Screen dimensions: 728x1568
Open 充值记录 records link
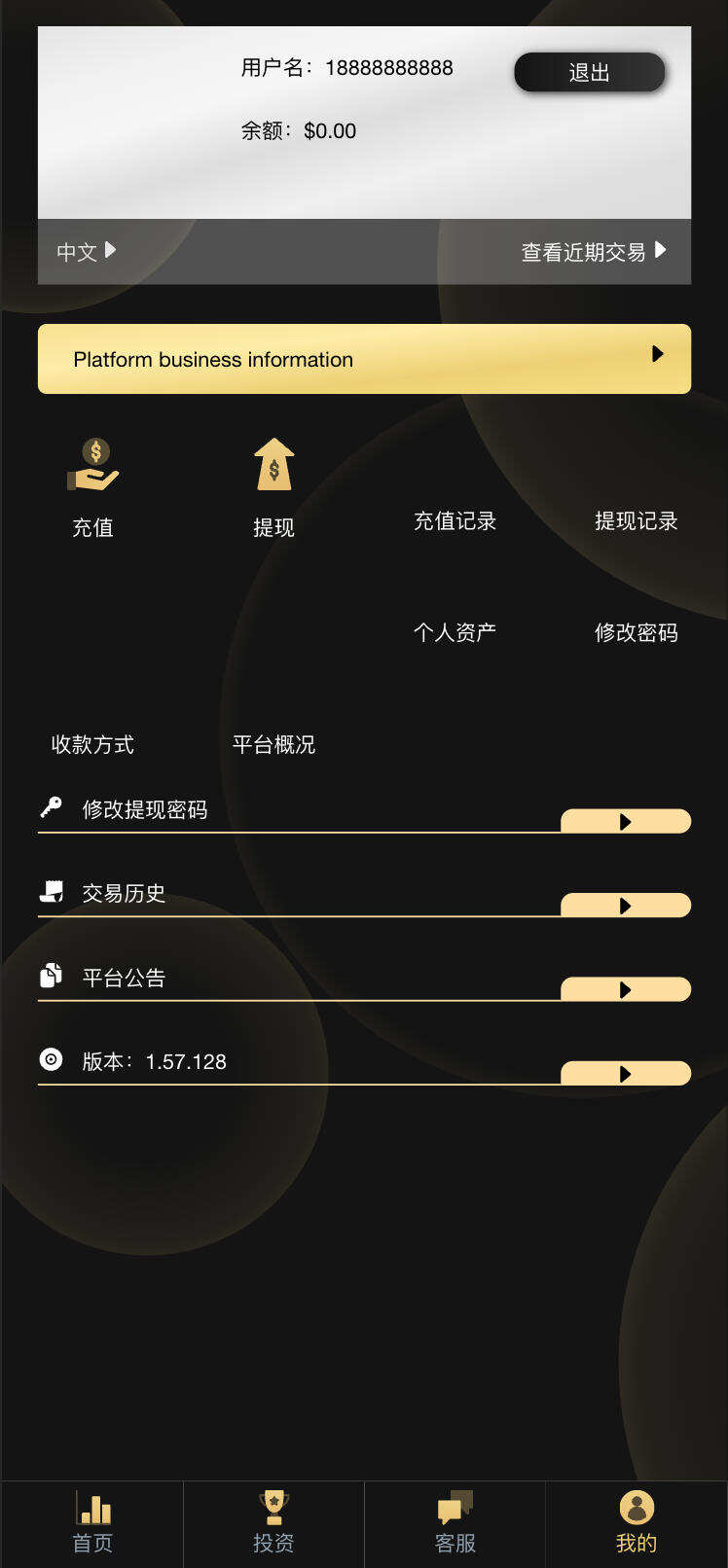[x=455, y=520]
